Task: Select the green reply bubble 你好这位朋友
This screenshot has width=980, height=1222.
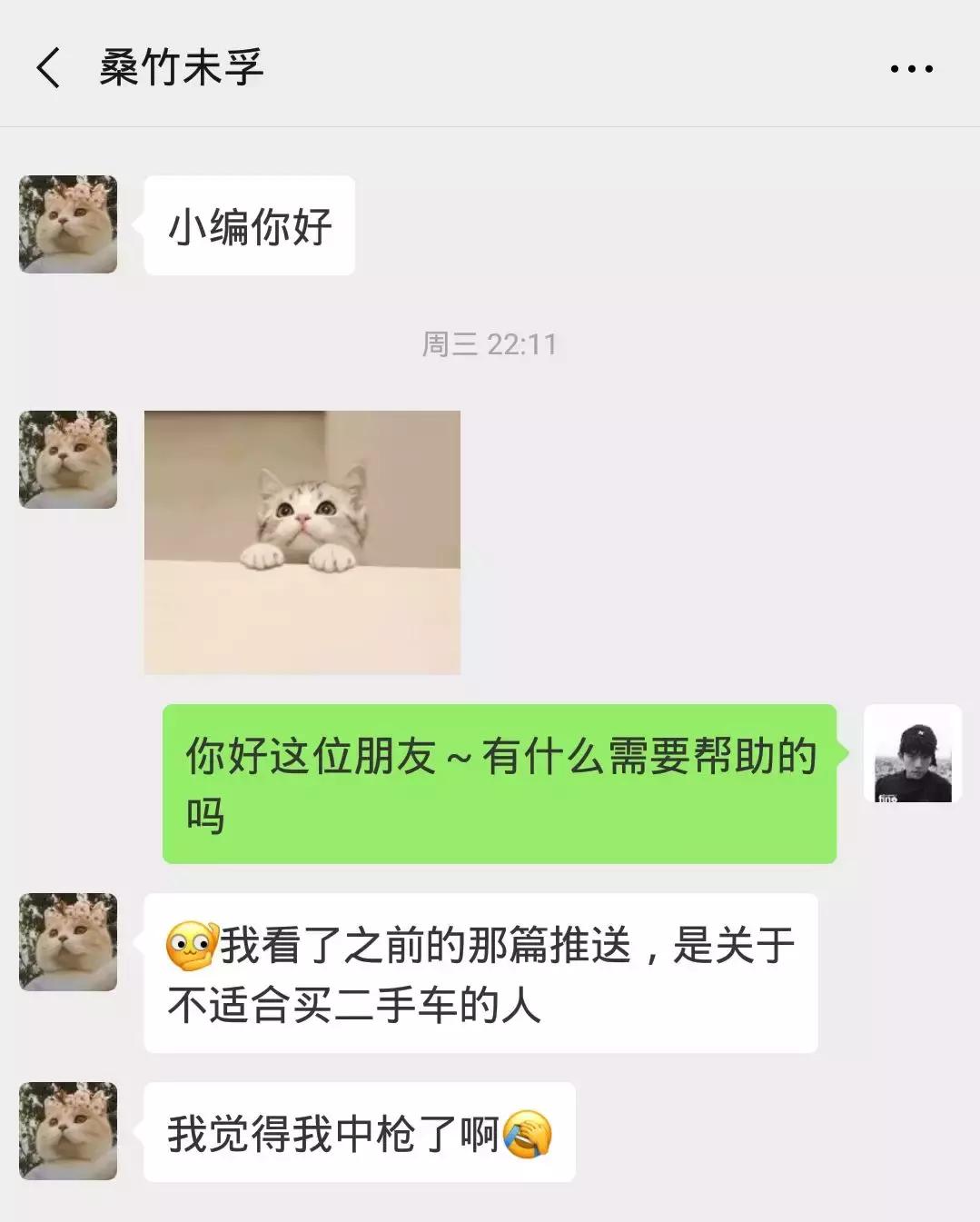Action: pyautogui.click(x=498, y=784)
